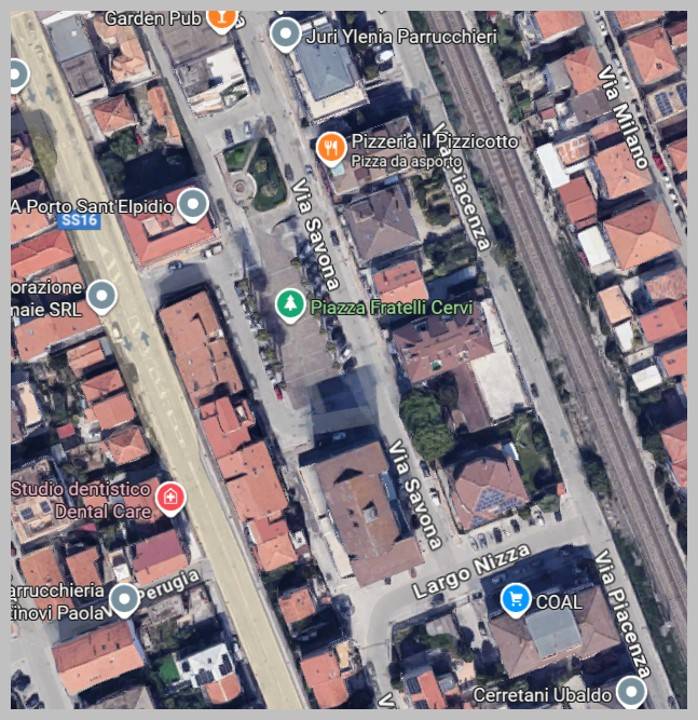Screen dimensions: 698x720
Task: Open the COAL supermarket marker
Action: coord(516,600)
